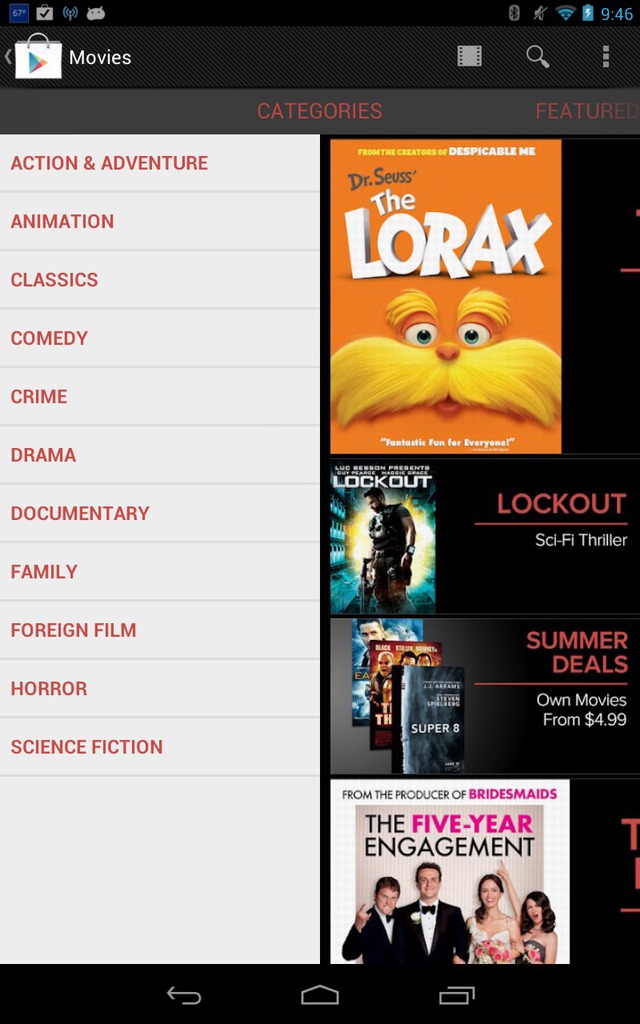Select the Family category
Image resolution: width=640 pixels, height=1024 pixels.
tap(160, 572)
